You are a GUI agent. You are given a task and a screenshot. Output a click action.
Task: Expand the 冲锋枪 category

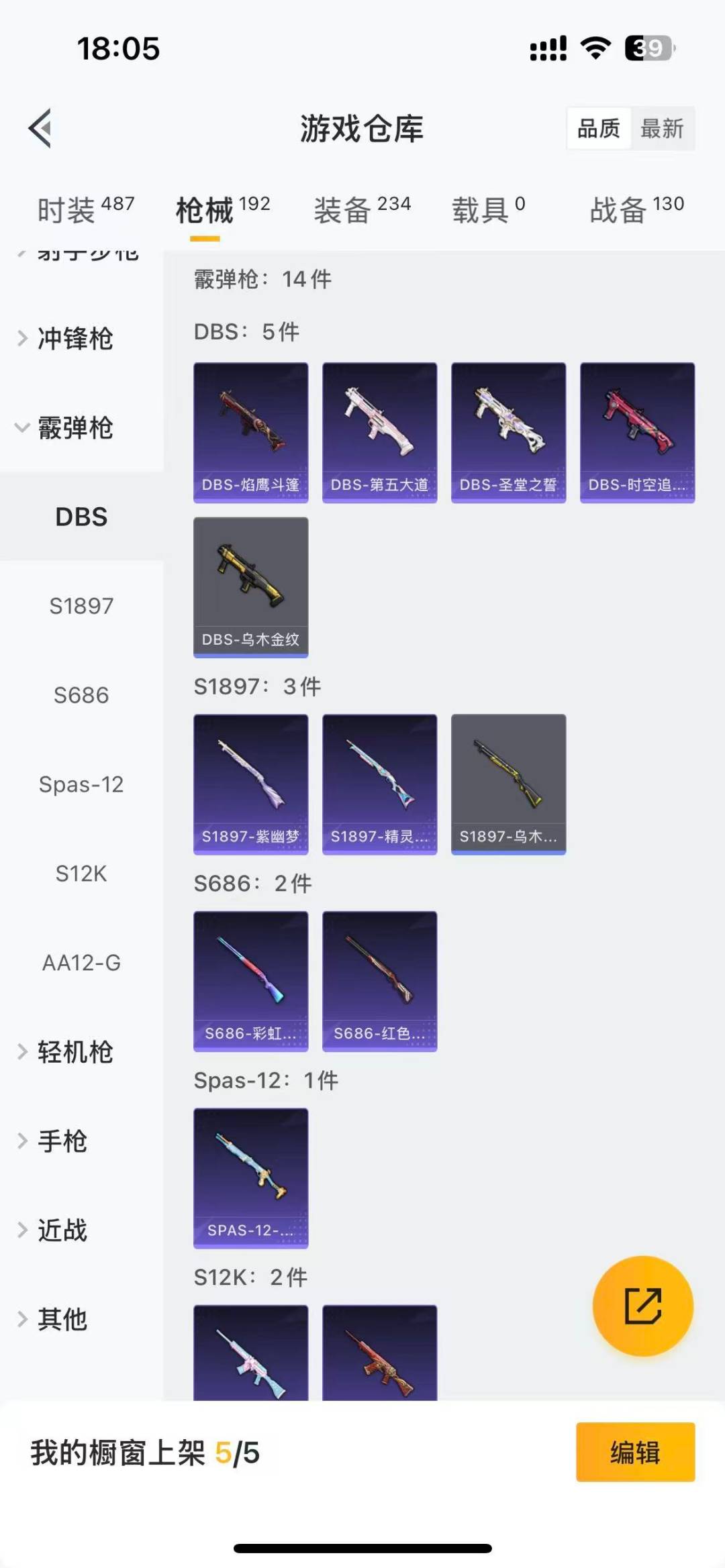74,339
